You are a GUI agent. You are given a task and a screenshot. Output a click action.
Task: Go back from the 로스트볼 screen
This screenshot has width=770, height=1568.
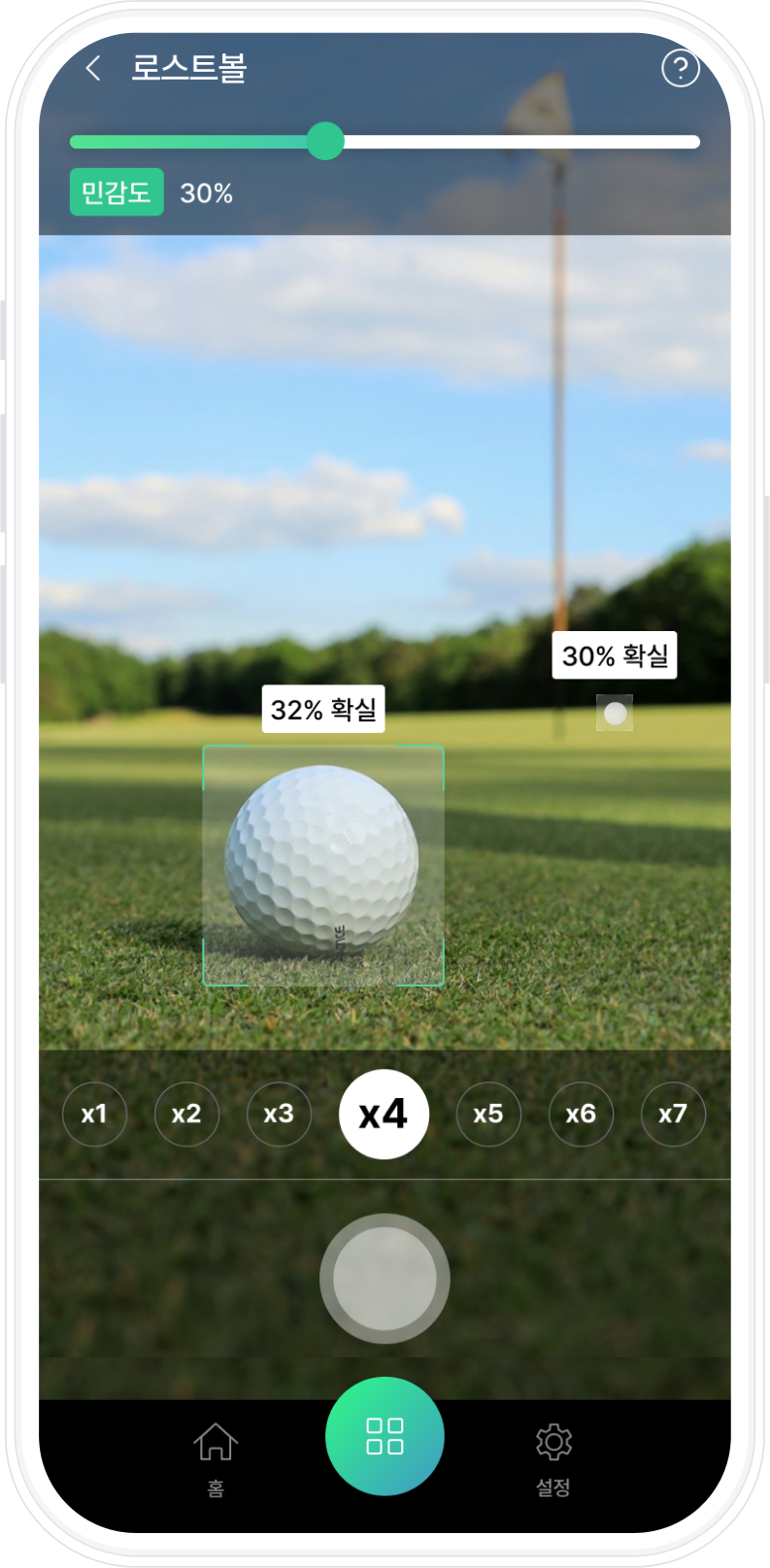[93, 68]
